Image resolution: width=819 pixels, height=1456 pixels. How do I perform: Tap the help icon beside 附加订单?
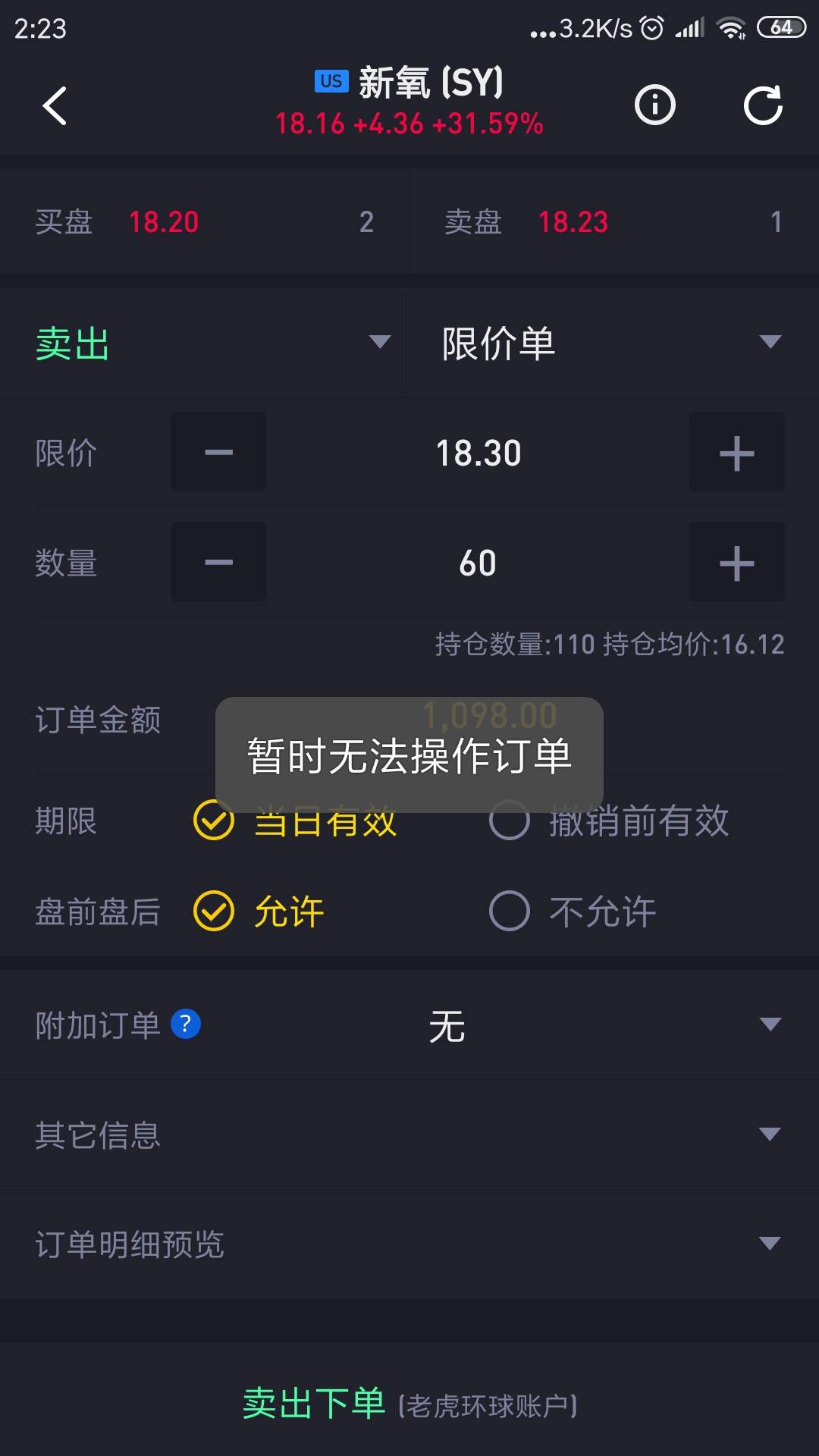(x=186, y=1025)
